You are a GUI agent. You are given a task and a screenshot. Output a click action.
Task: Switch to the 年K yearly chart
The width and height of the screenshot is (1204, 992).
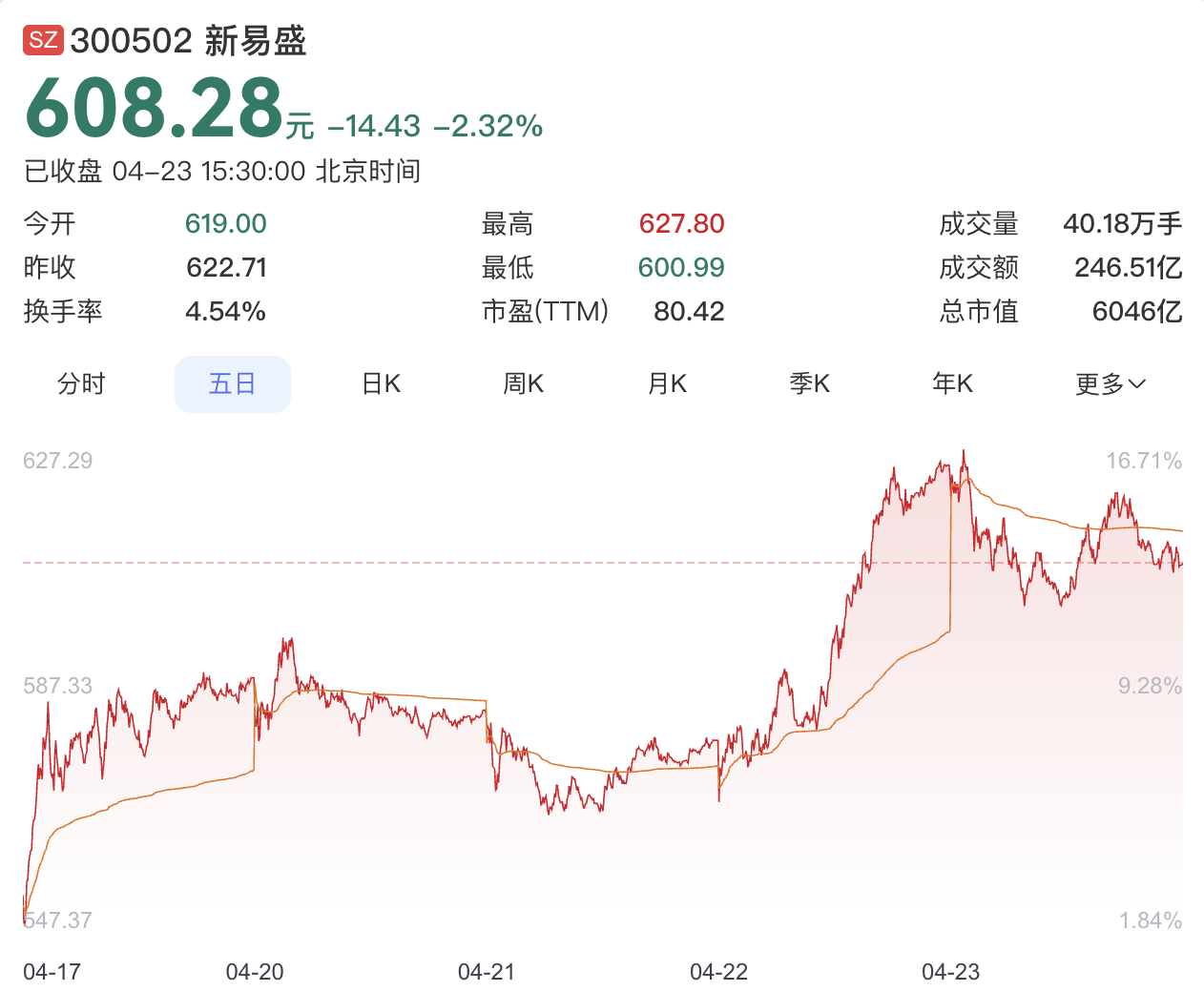(x=952, y=384)
